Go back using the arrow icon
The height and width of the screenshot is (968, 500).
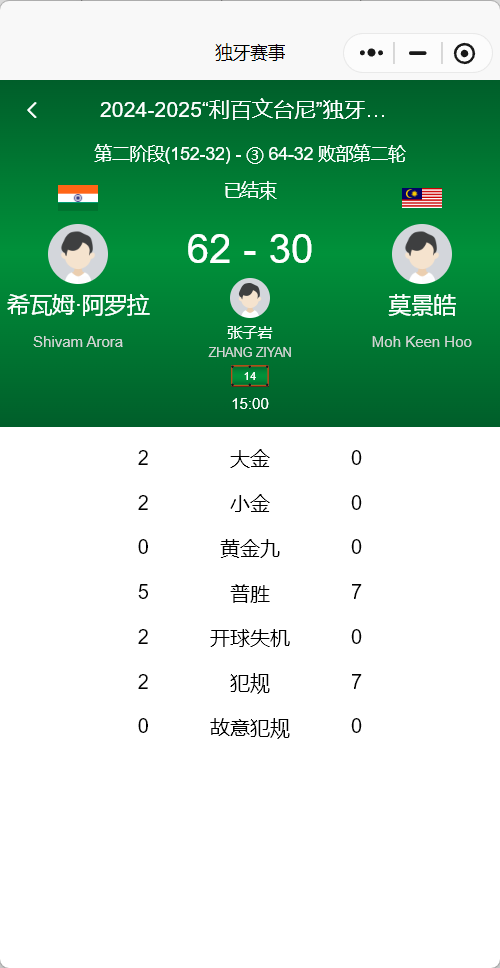[32, 111]
